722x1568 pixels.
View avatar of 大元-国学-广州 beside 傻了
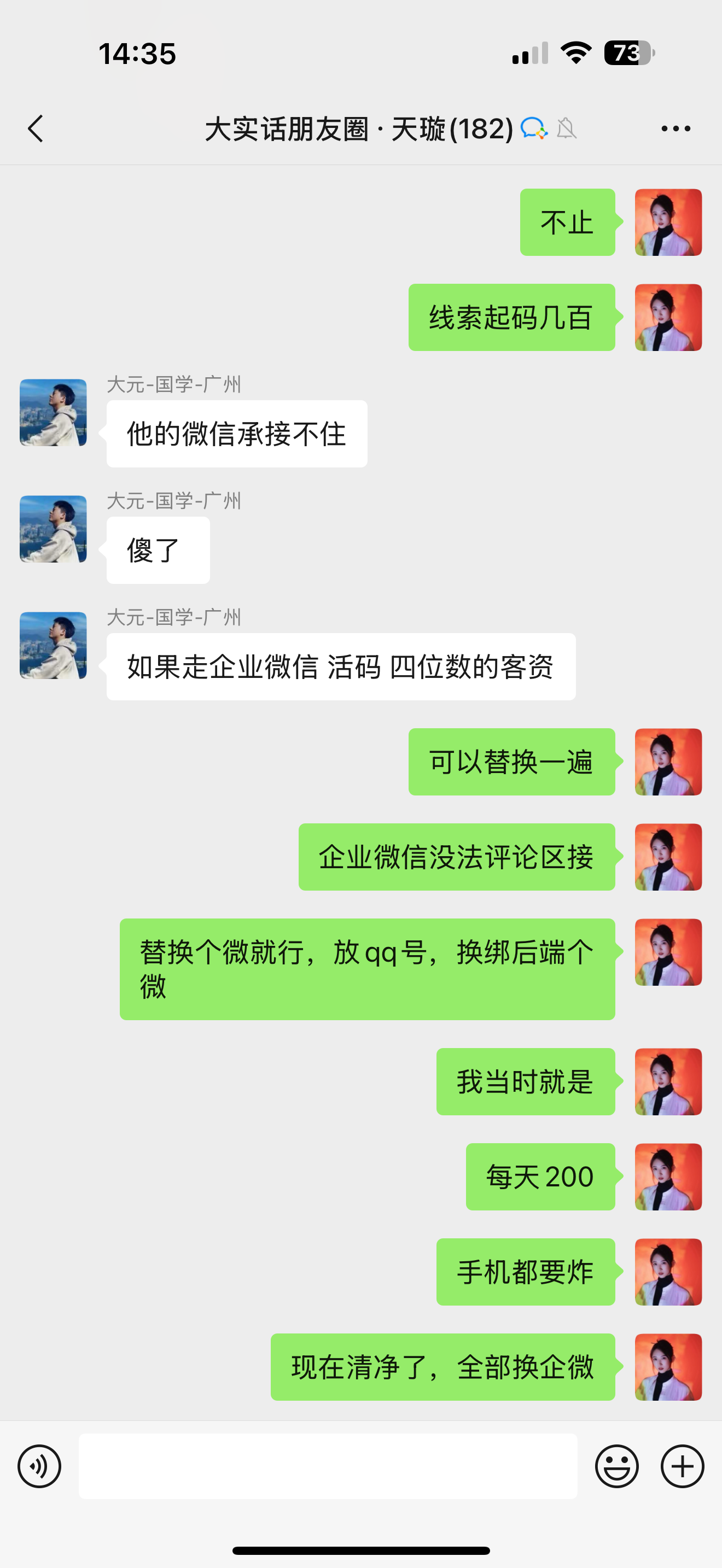tap(54, 529)
